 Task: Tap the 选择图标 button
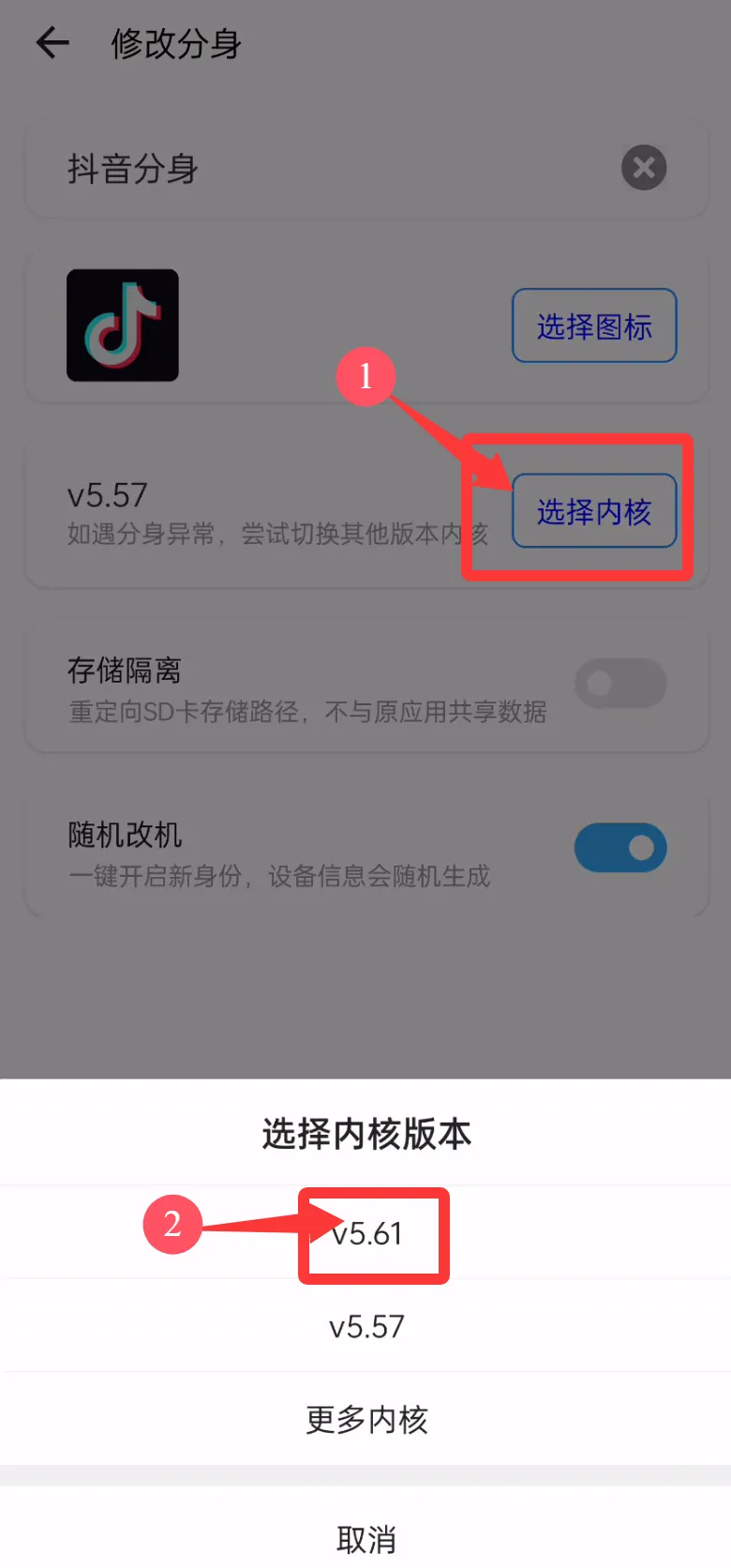point(594,325)
